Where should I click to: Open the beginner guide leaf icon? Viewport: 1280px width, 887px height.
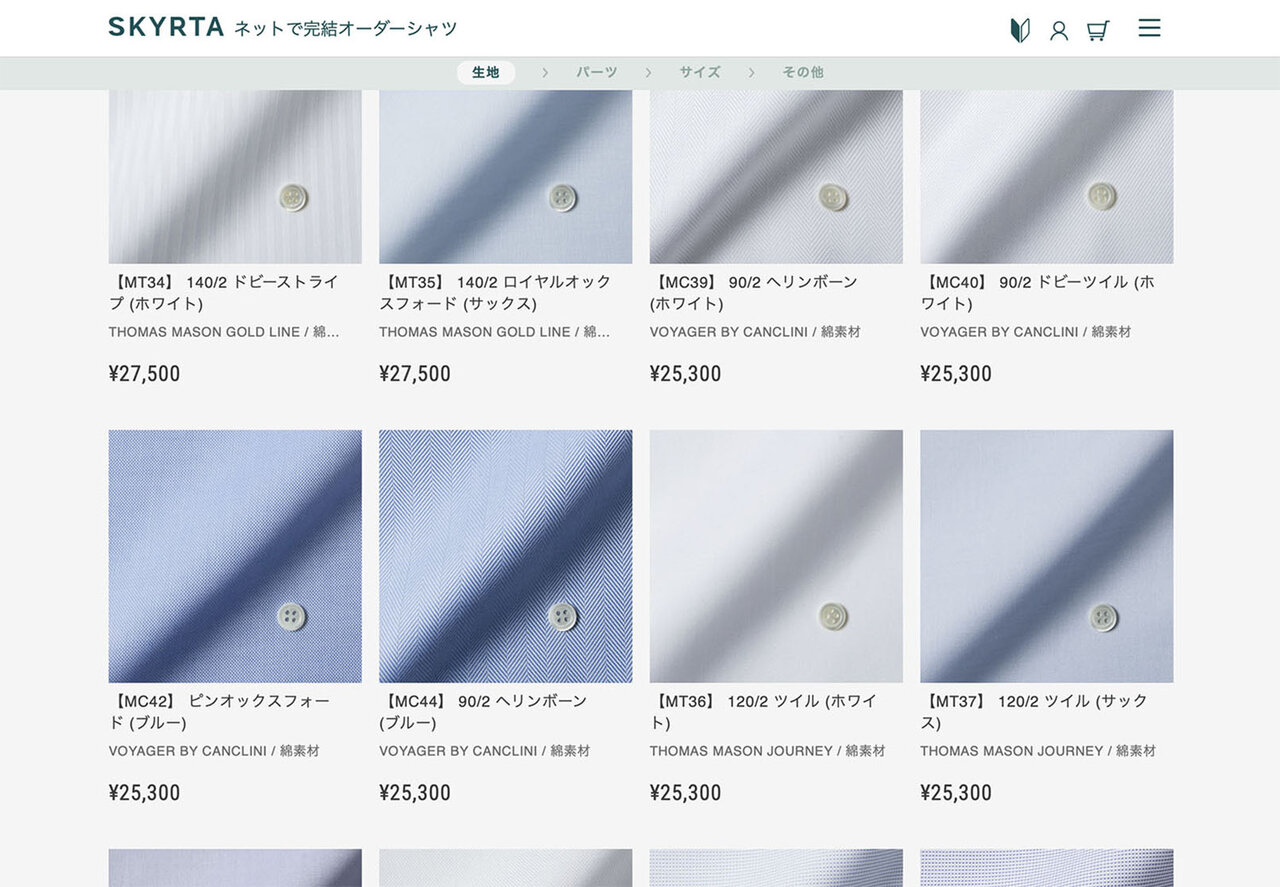1019,30
